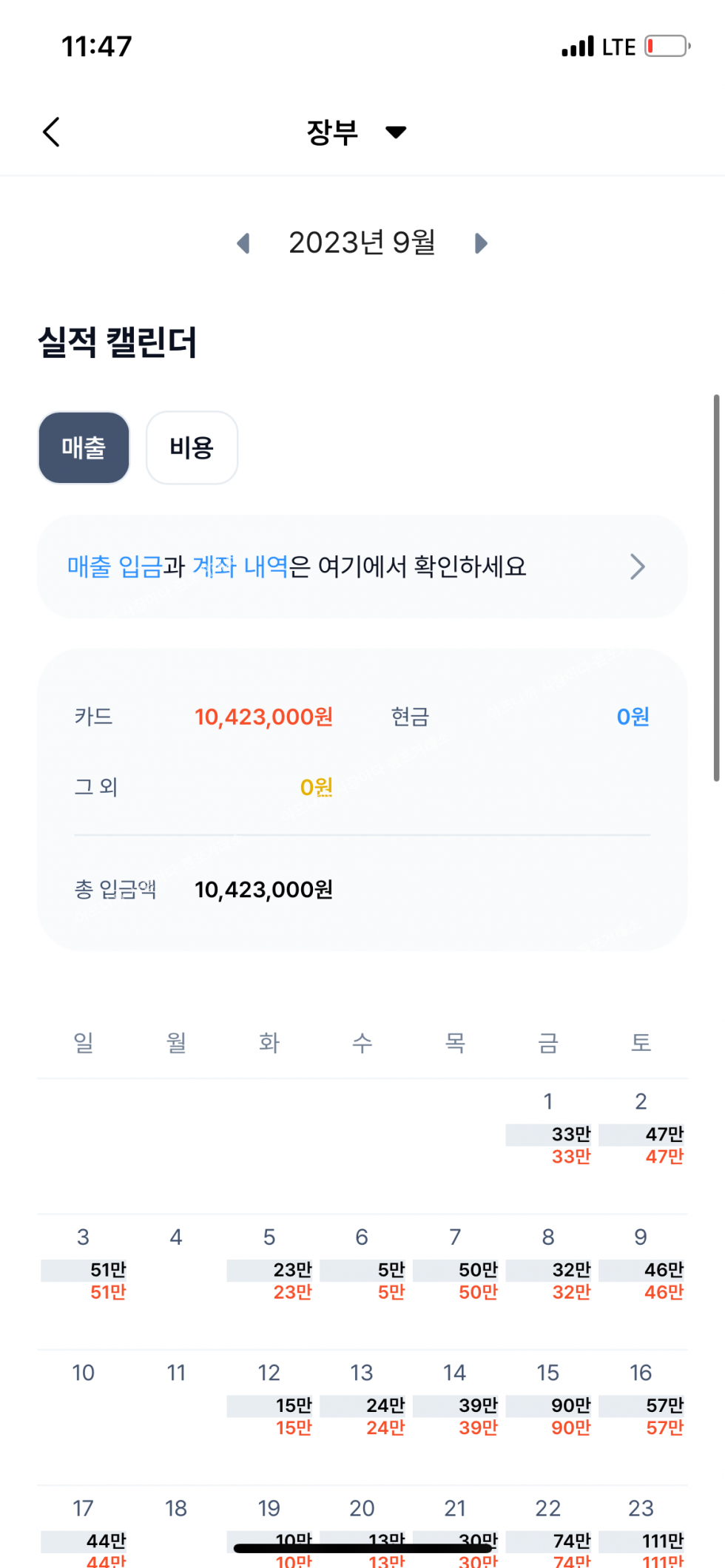This screenshot has width=725, height=1568.
Task: Open calendar day 9 showing 46만
Action: click(641, 1268)
